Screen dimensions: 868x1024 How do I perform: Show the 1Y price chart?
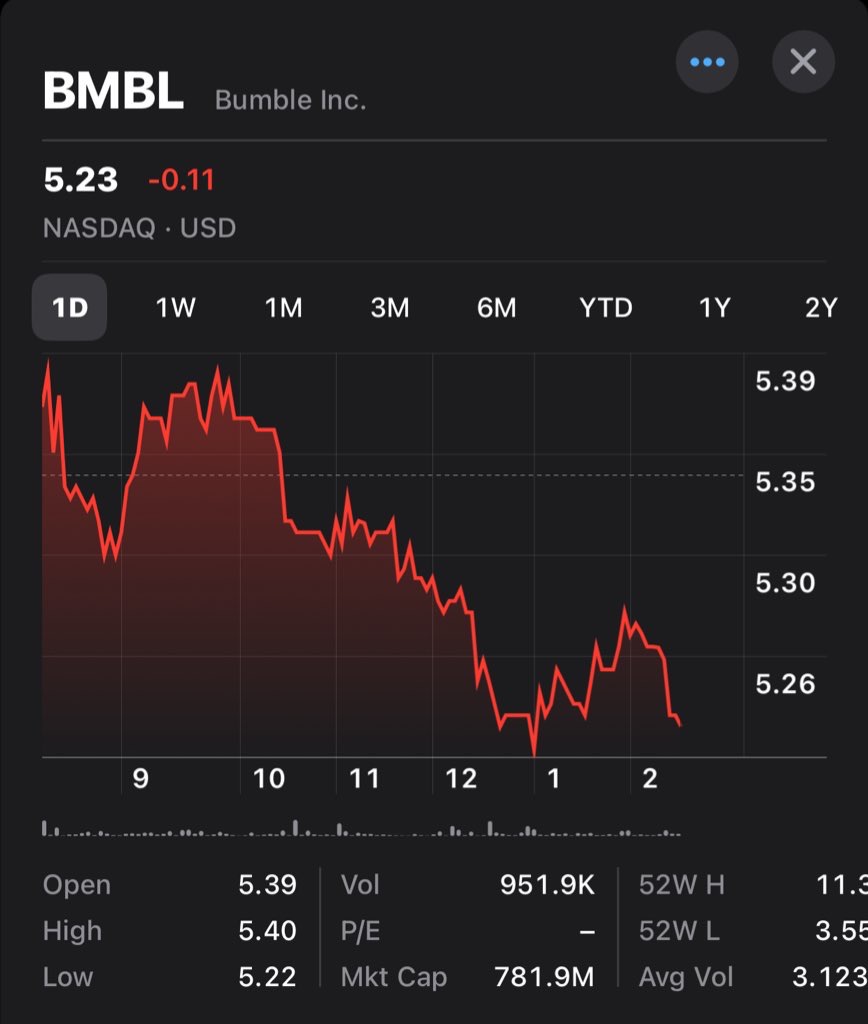[714, 308]
